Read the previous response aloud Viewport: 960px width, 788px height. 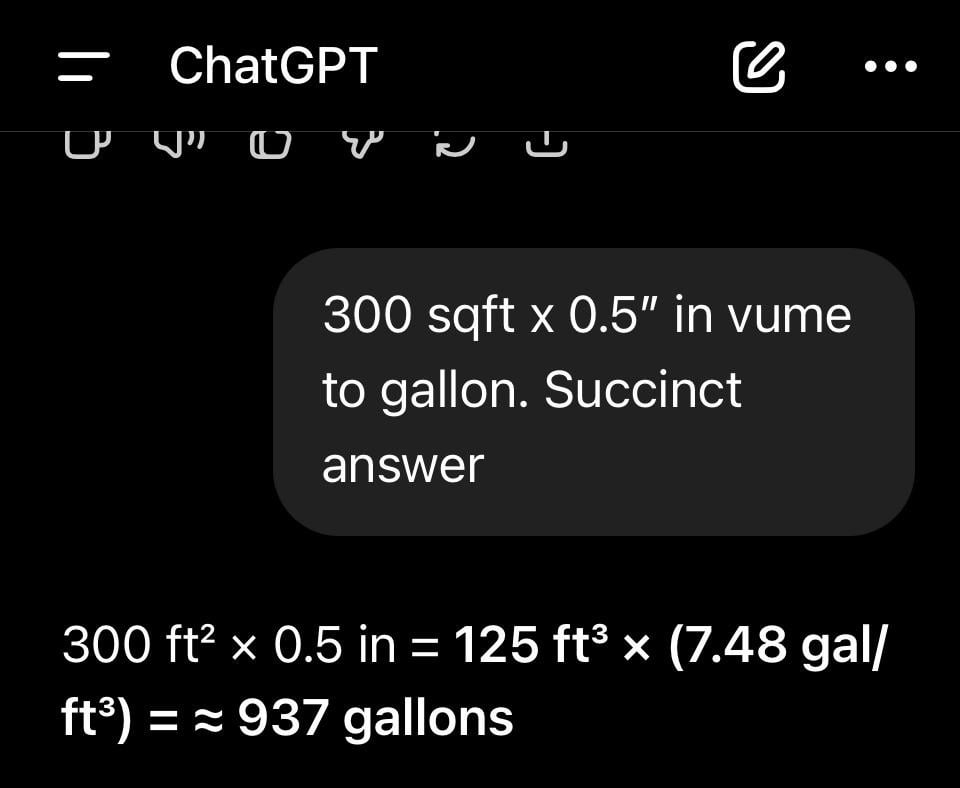tap(178, 144)
